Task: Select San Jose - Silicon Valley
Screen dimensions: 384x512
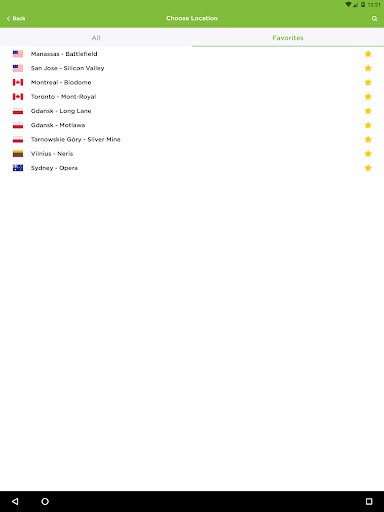Action: [x=192, y=68]
